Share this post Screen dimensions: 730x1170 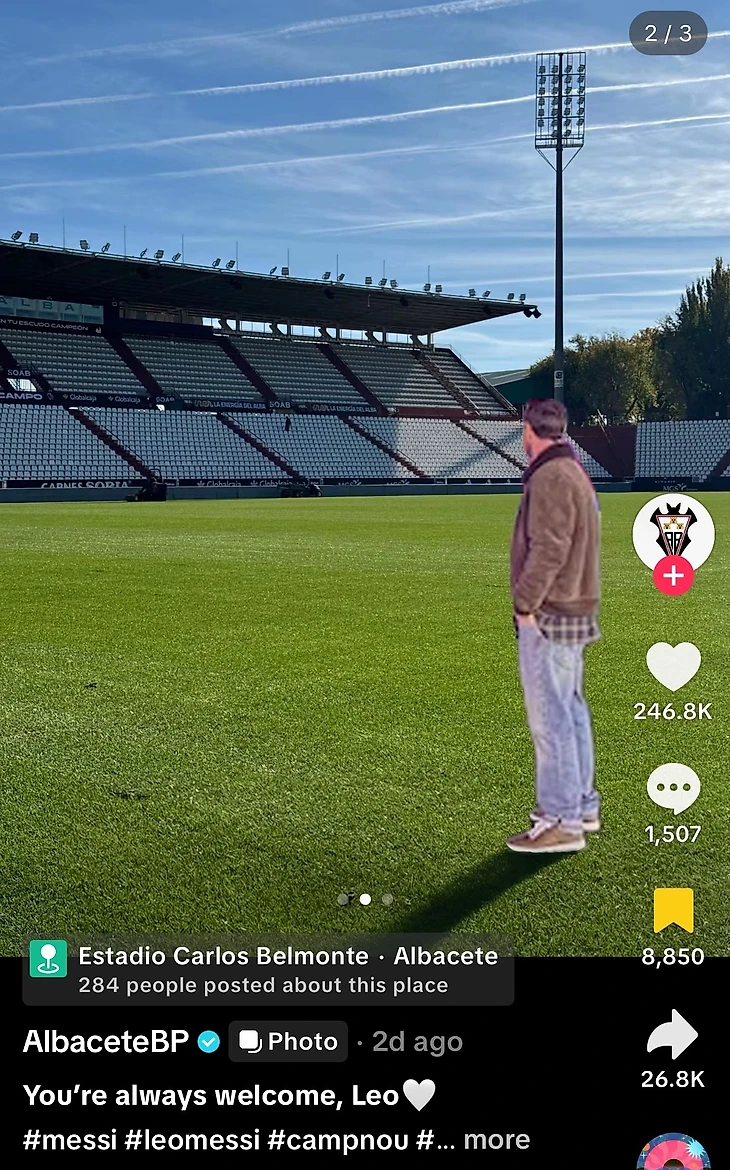[672, 1034]
